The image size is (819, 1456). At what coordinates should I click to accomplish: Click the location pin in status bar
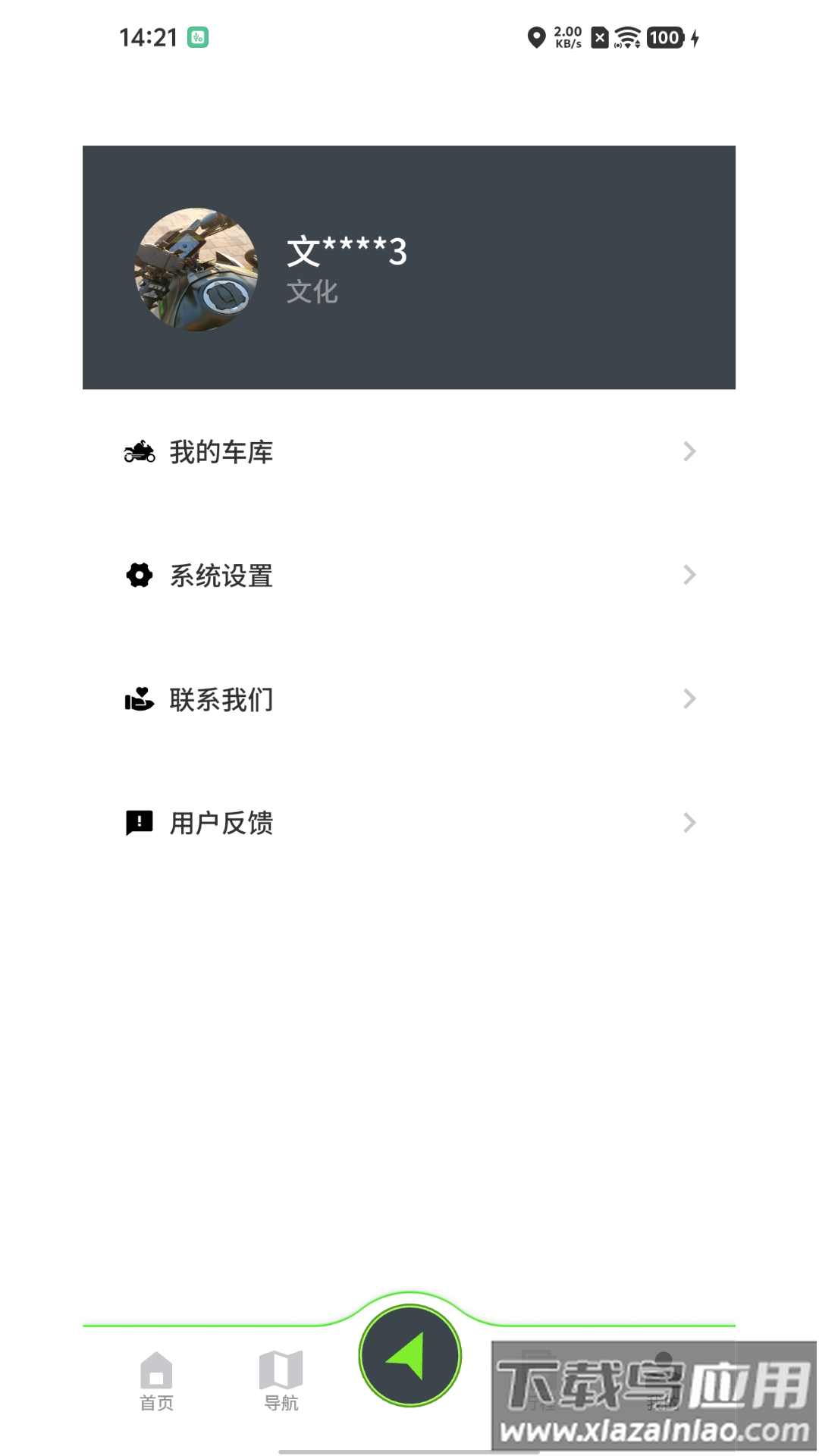[x=535, y=37]
